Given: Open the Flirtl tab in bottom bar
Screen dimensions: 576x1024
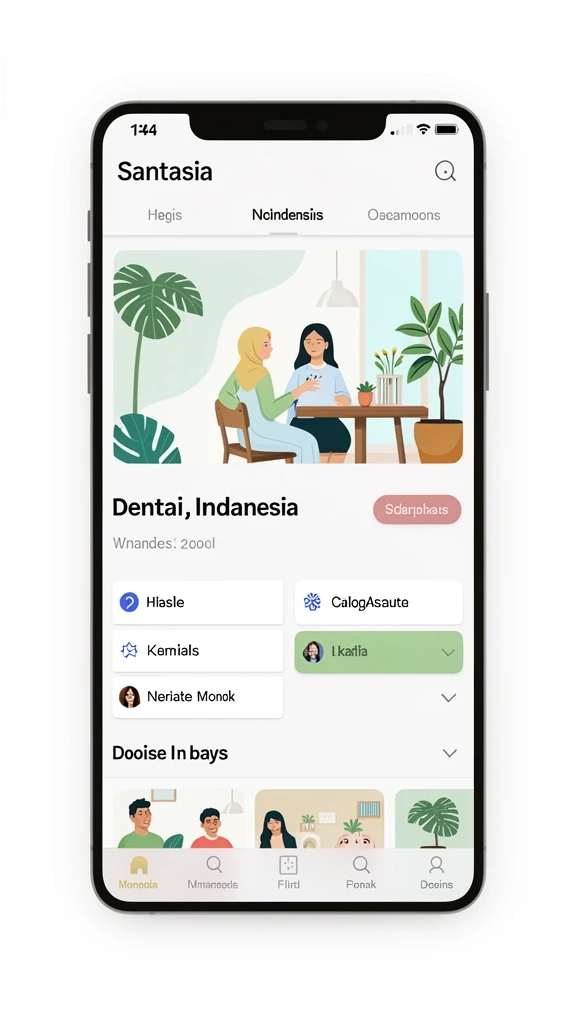Looking at the screenshot, I should click(288, 873).
